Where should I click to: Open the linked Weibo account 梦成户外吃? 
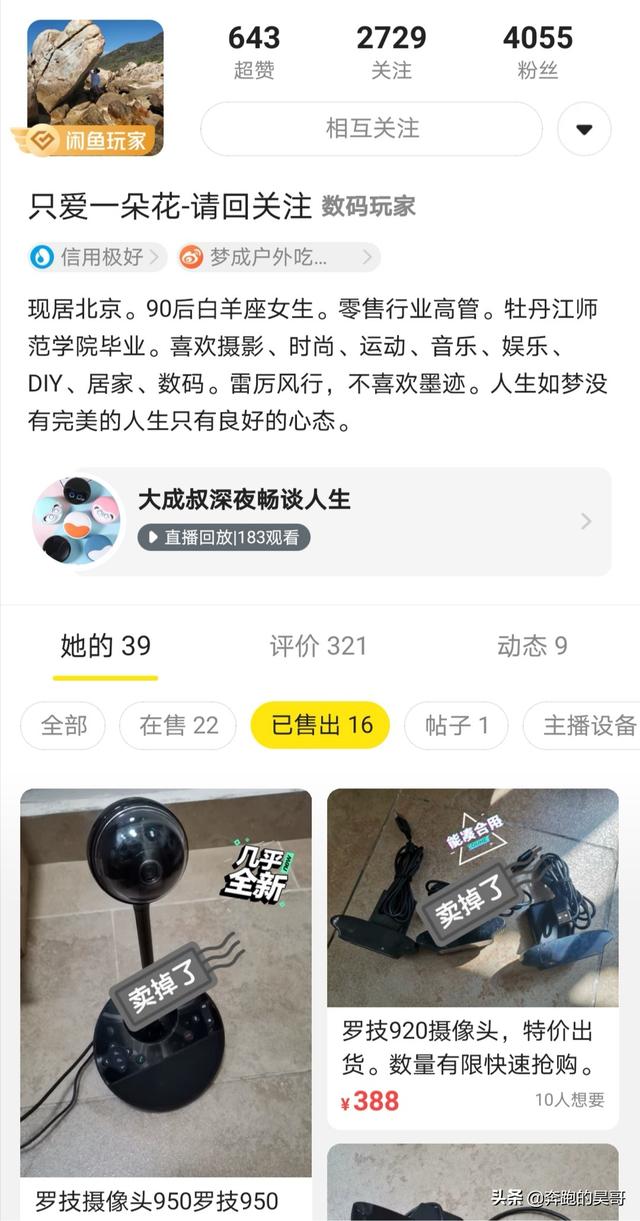pyautogui.click(x=278, y=257)
